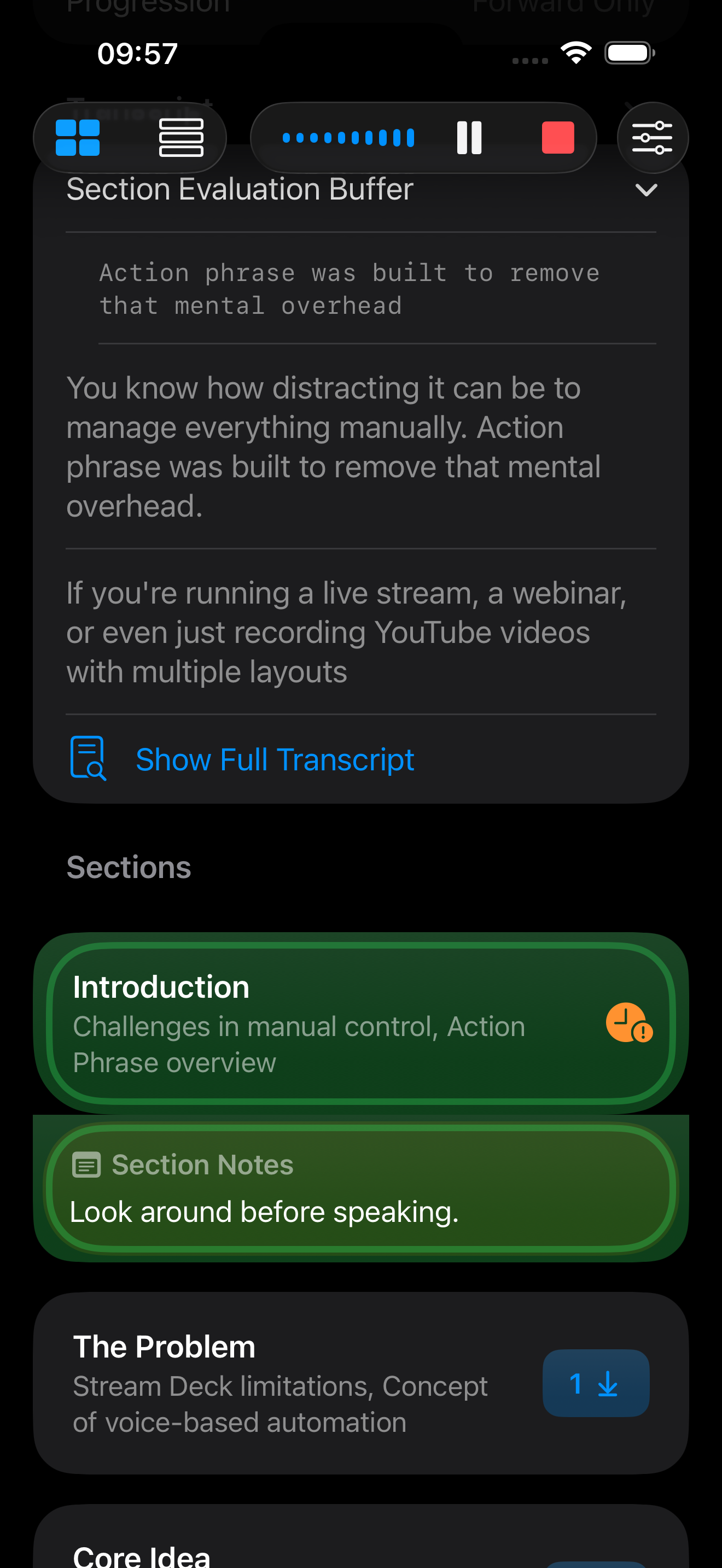The width and height of the screenshot is (722, 1568).
Task: Pause the recording
Action: [x=469, y=138]
